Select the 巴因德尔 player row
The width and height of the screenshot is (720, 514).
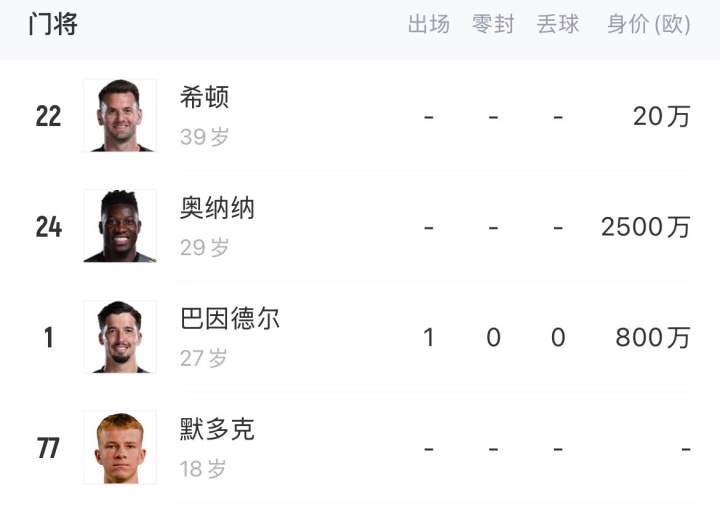[229, 319]
